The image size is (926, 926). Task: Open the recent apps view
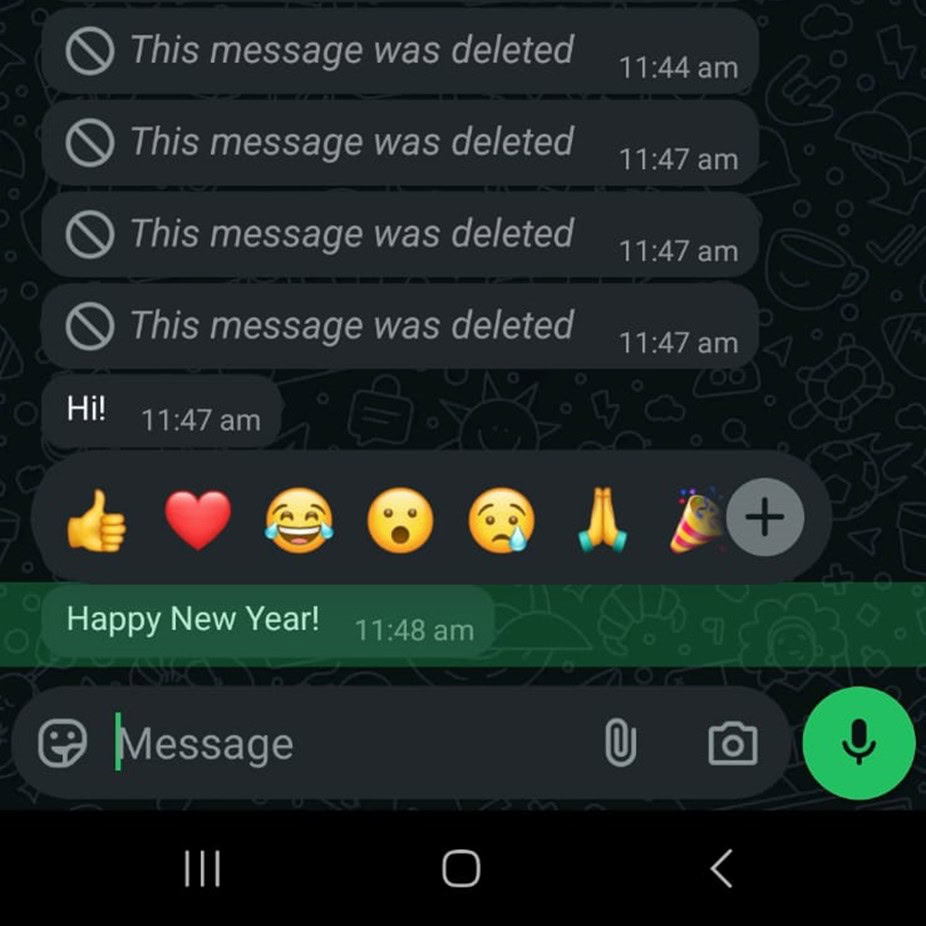[x=203, y=868]
